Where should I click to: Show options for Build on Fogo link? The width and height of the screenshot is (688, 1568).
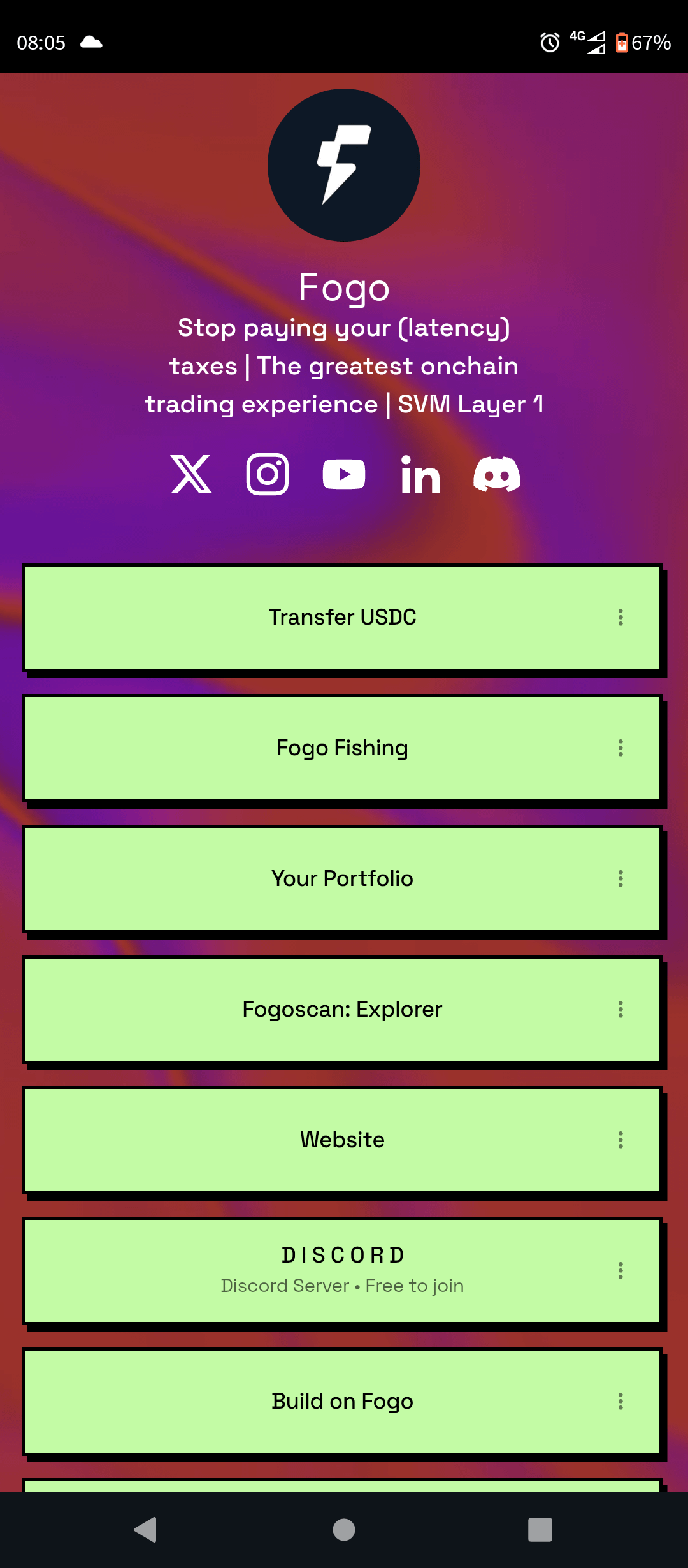coord(620,1401)
